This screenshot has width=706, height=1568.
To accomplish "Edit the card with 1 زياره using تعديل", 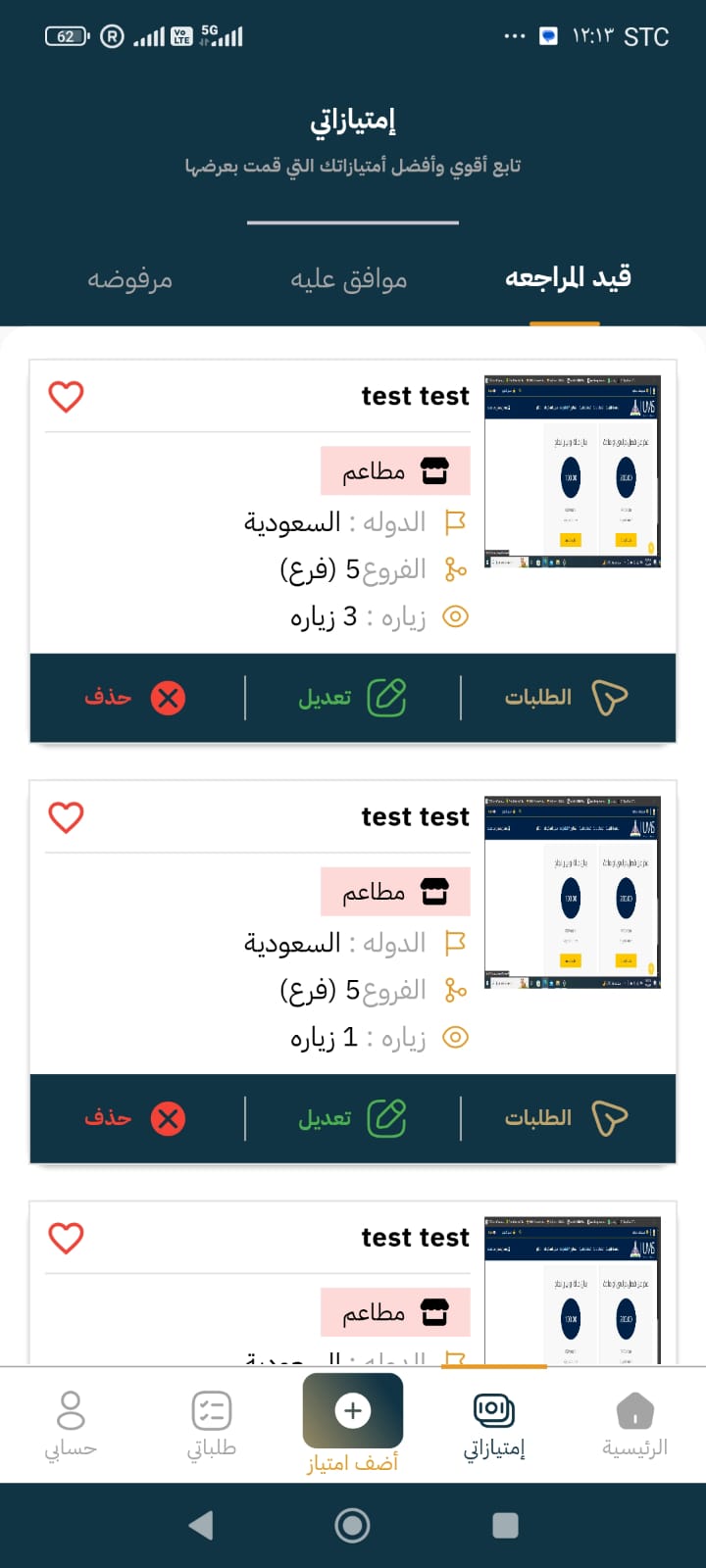I will pyautogui.click(x=352, y=1118).
